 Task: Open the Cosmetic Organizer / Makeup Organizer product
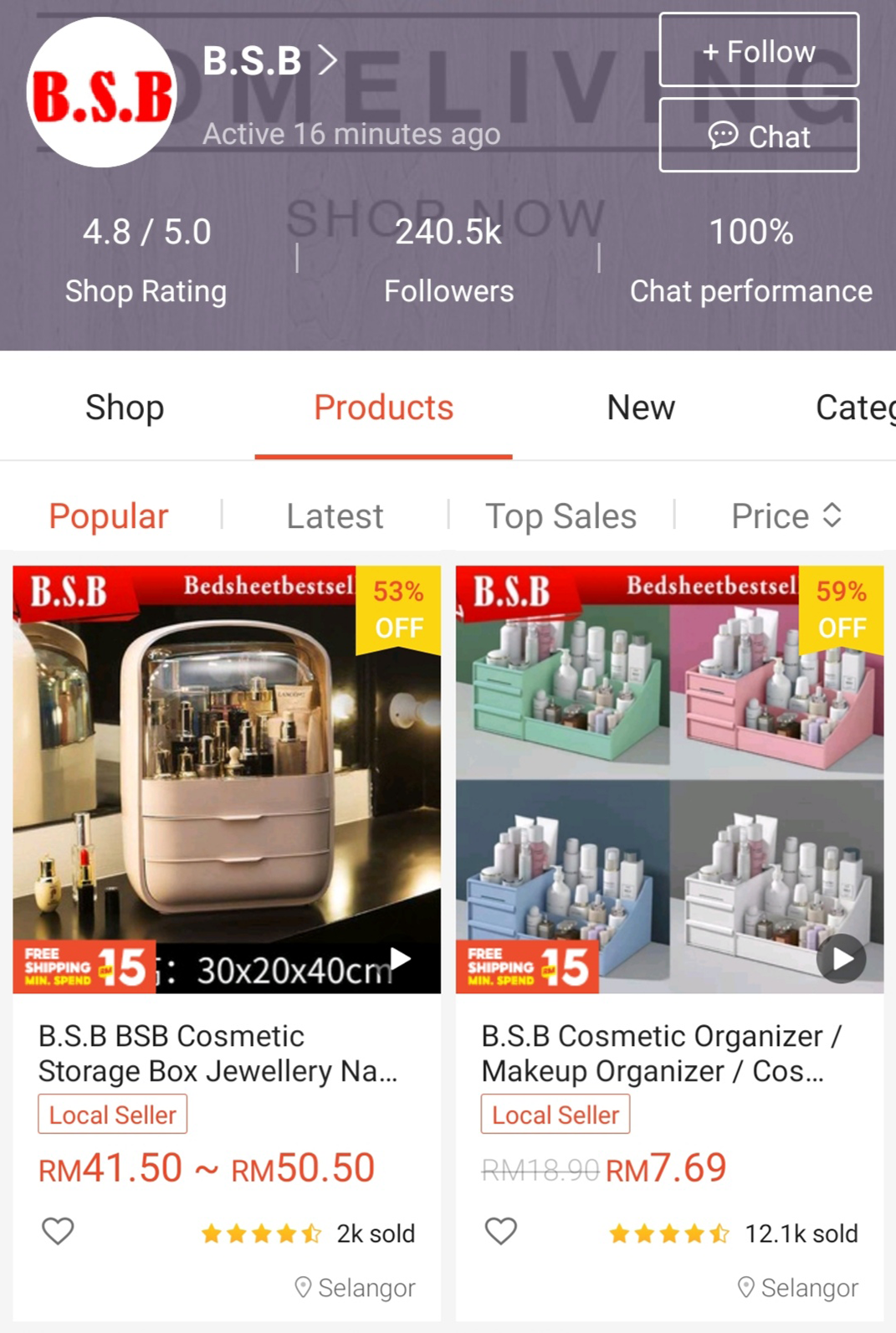[x=669, y=780]
